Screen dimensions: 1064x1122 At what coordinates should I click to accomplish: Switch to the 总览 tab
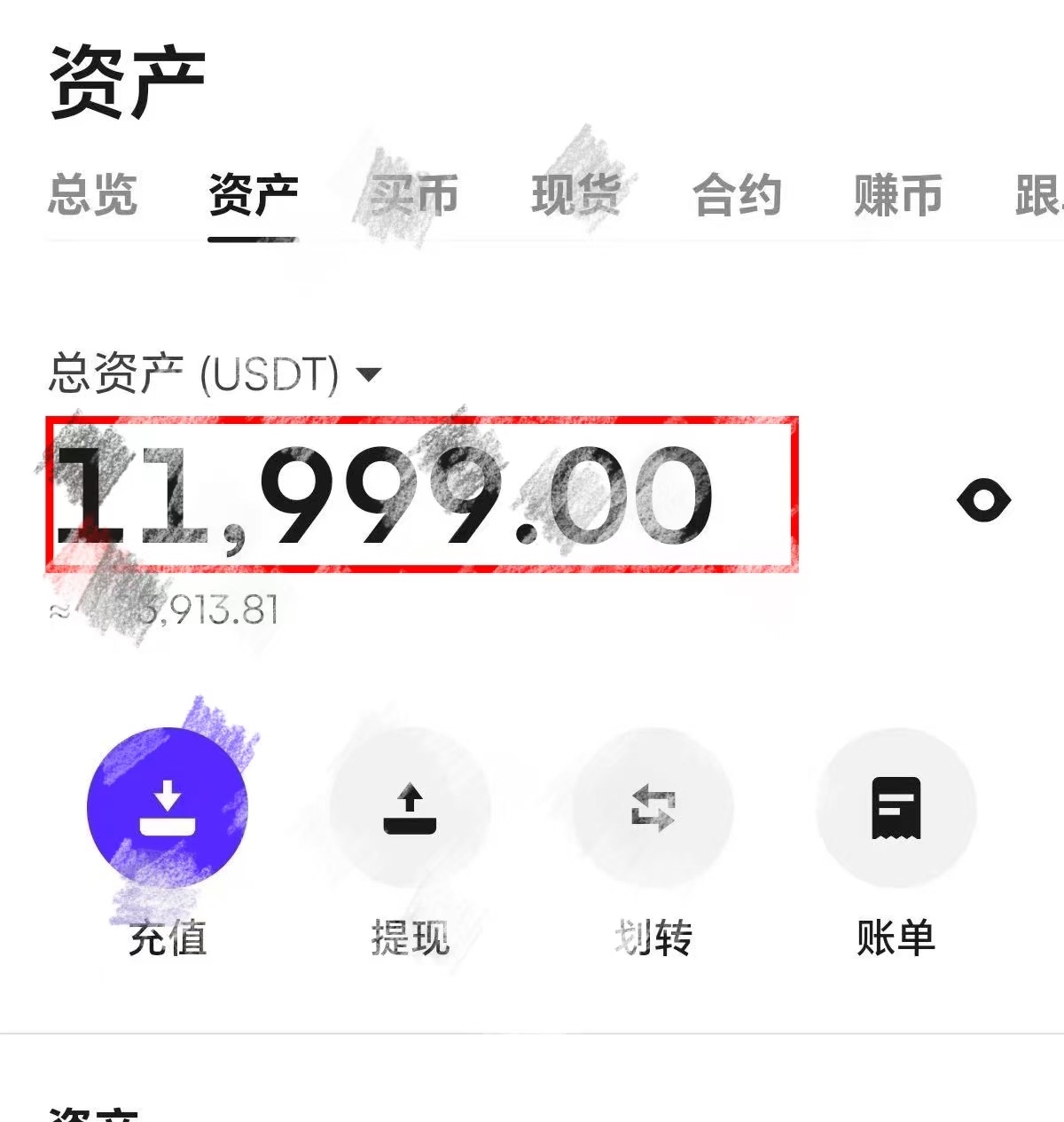tap(92, 195)
